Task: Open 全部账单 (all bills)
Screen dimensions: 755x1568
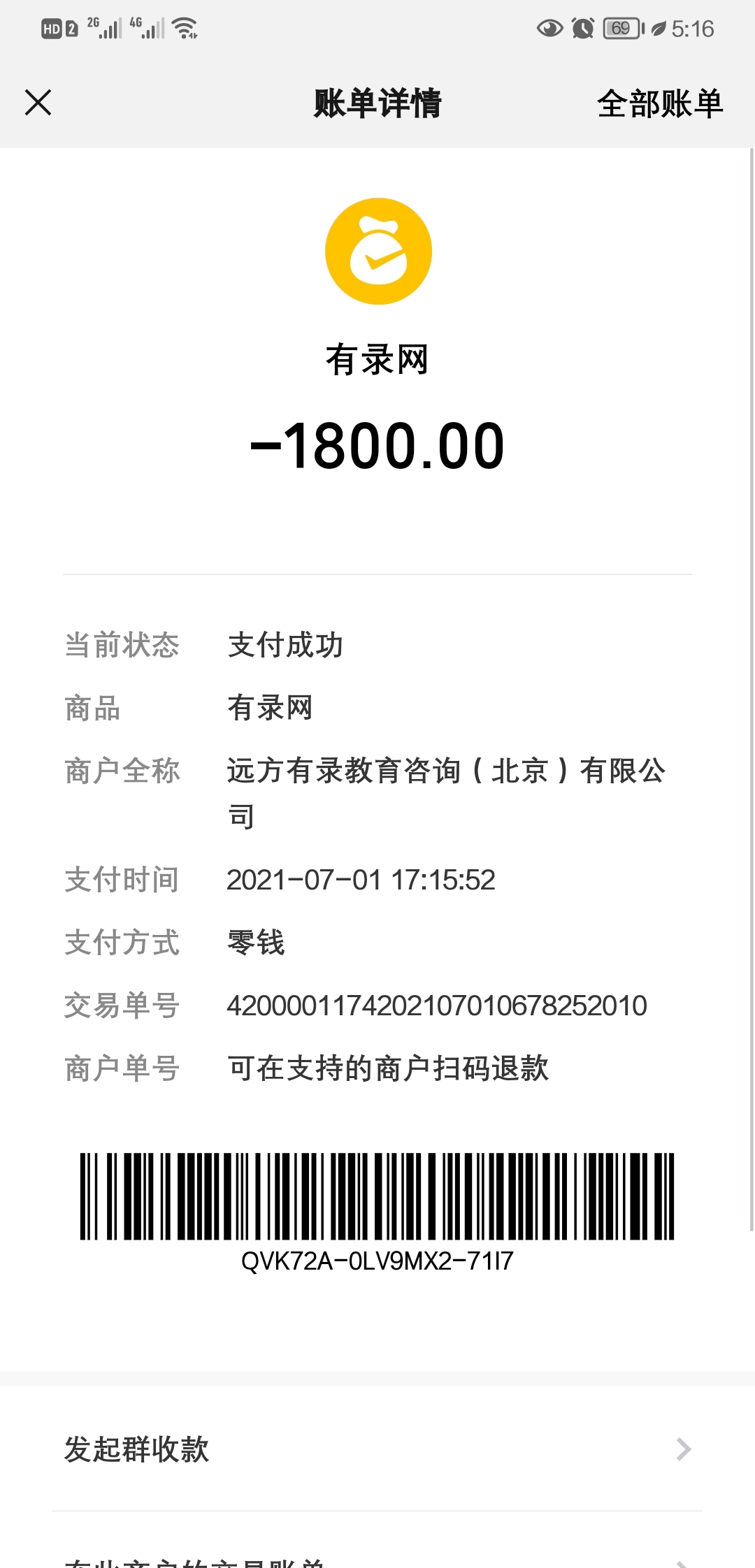Action: tap(659, 104)
